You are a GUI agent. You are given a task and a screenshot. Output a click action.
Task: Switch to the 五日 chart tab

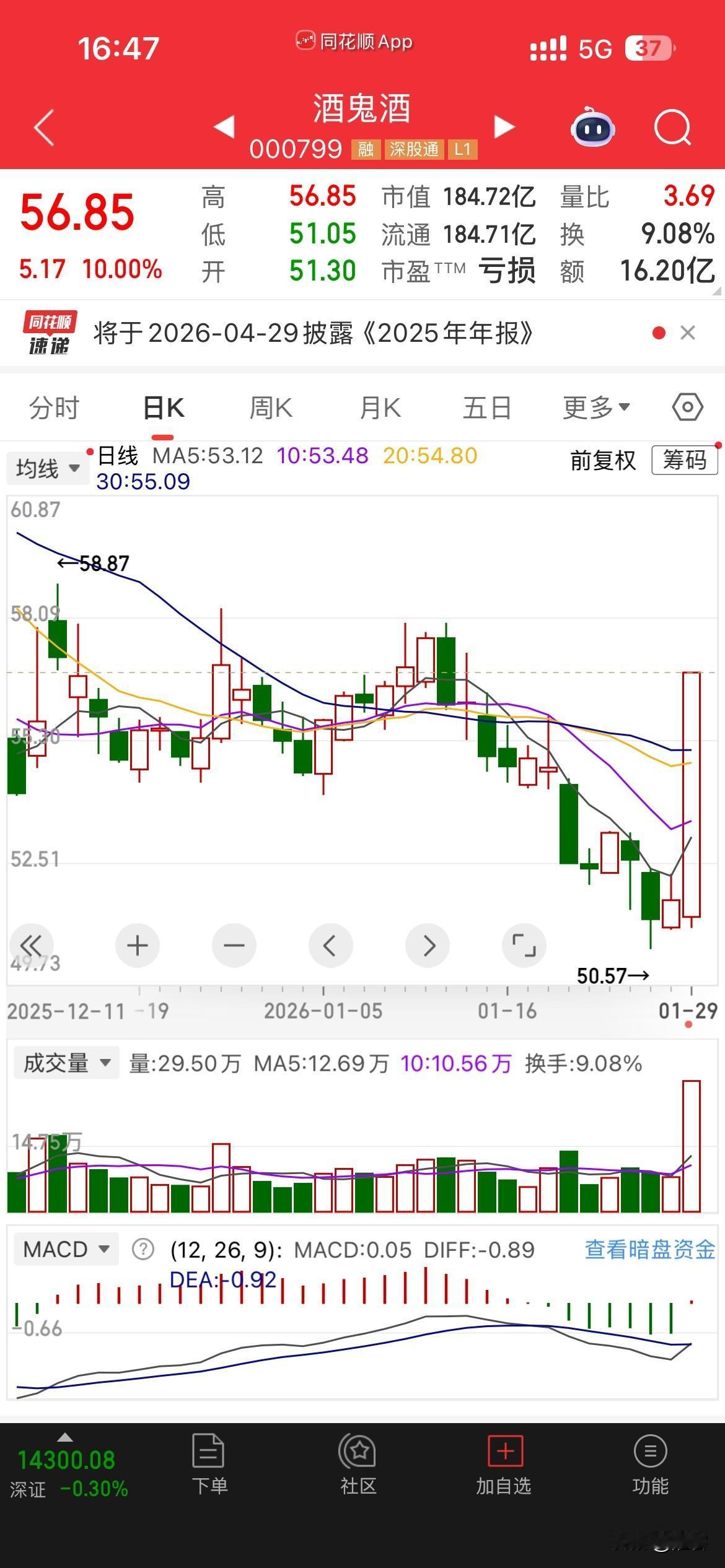pyautogui.click(x=487, y=408)
